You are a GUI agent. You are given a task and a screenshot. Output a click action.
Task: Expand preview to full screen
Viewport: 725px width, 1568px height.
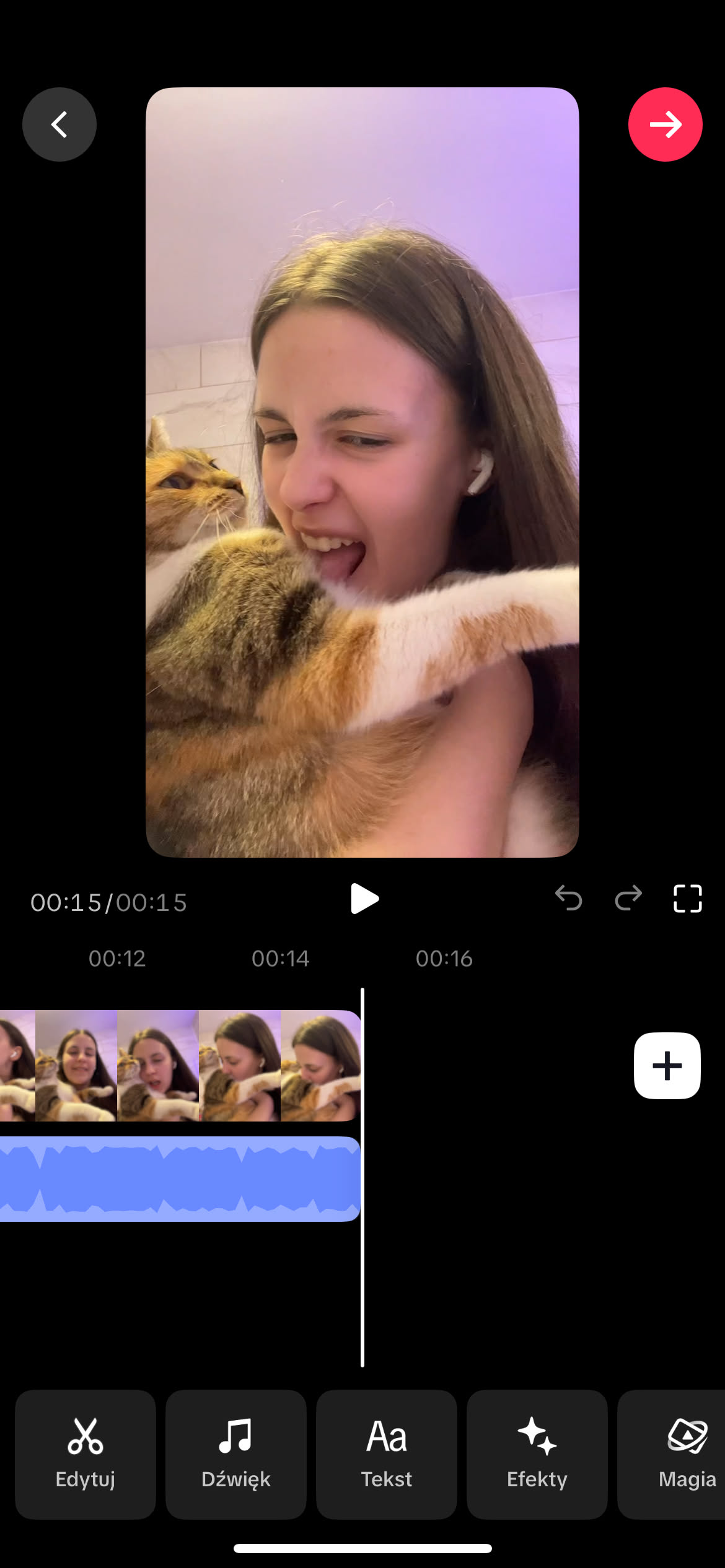[687, 899]
